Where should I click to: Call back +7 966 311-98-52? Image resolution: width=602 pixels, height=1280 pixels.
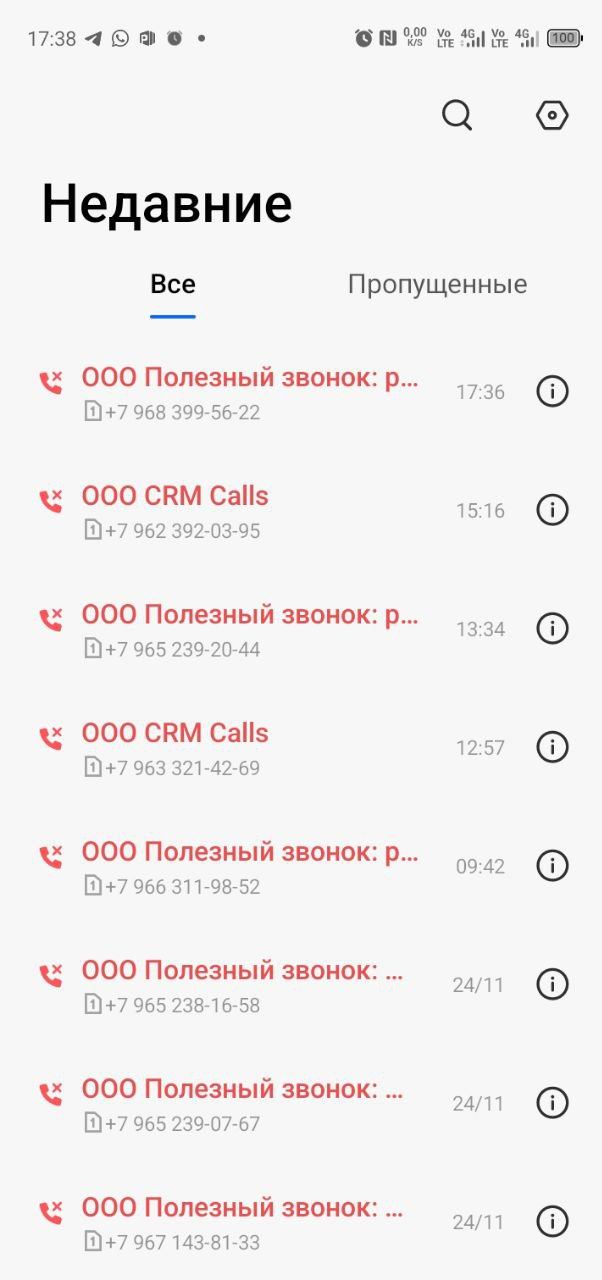click(x=250, y=867)
